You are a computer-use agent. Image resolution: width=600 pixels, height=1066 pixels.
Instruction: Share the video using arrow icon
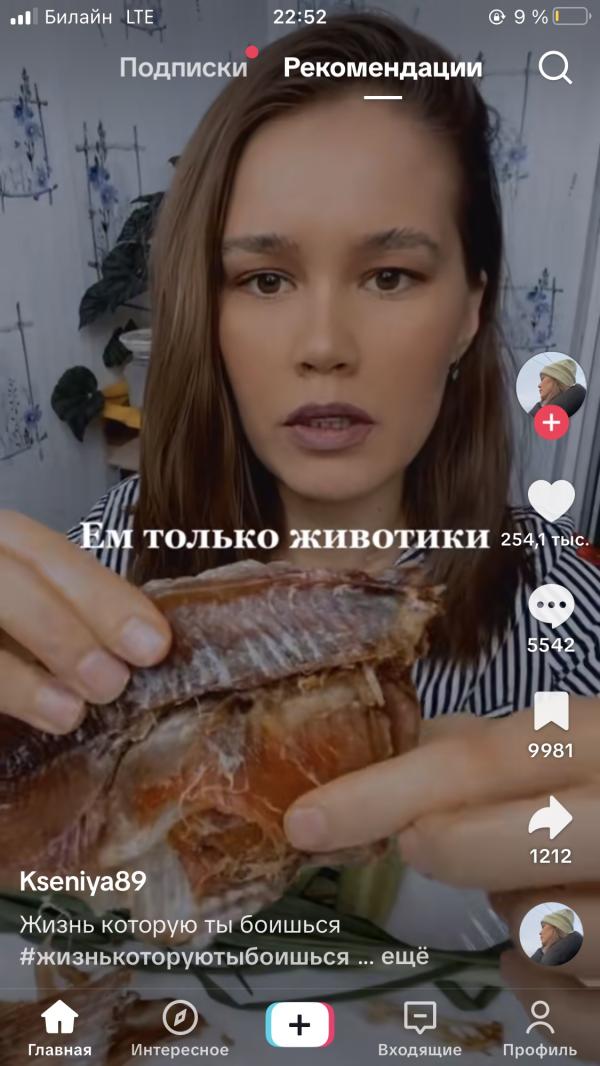tap(550, 819)
